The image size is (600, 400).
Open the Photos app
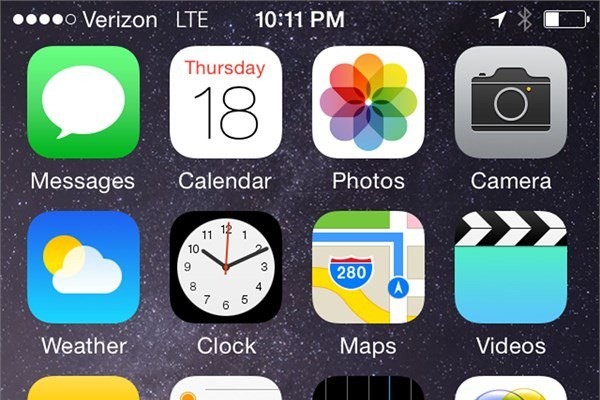point(368,103)
